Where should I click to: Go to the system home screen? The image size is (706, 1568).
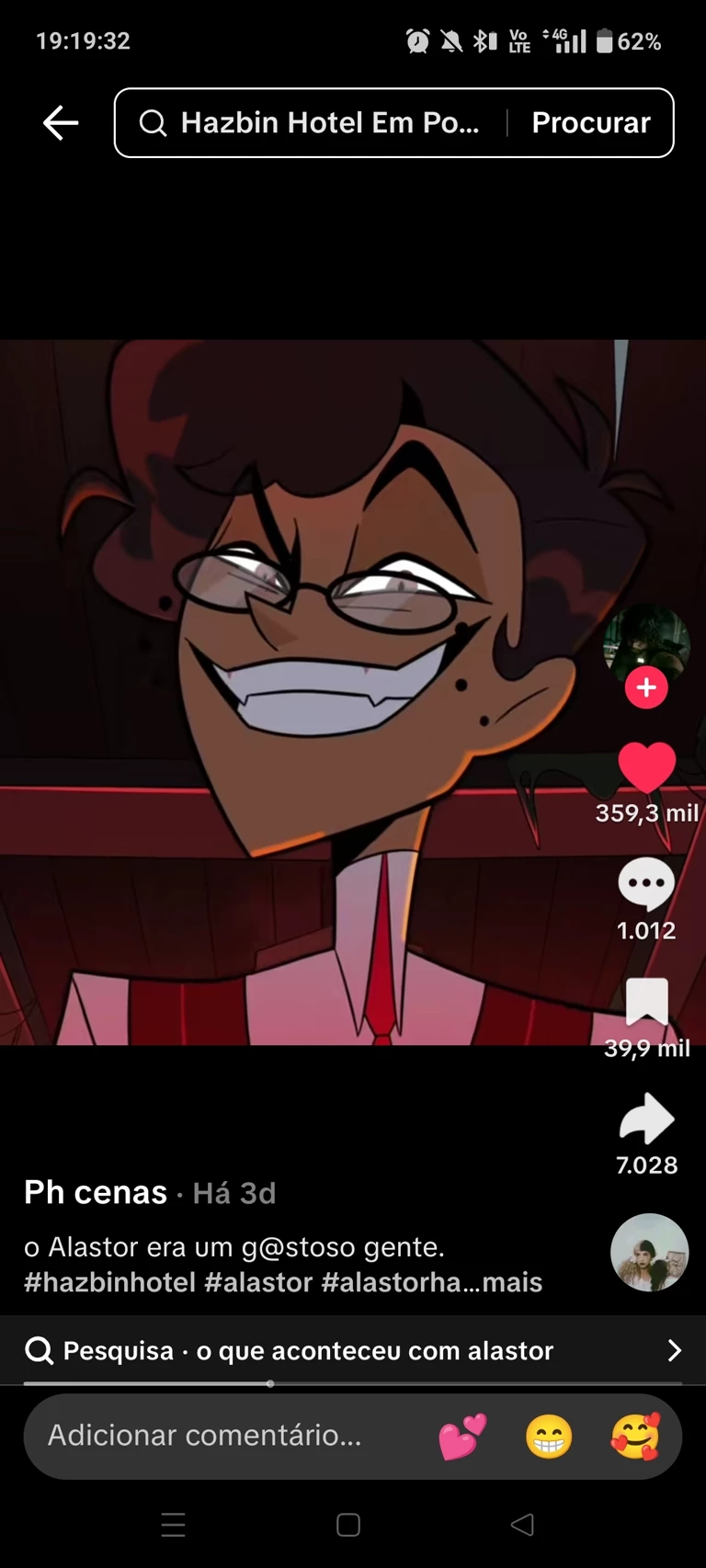[x=348, y=1525]
